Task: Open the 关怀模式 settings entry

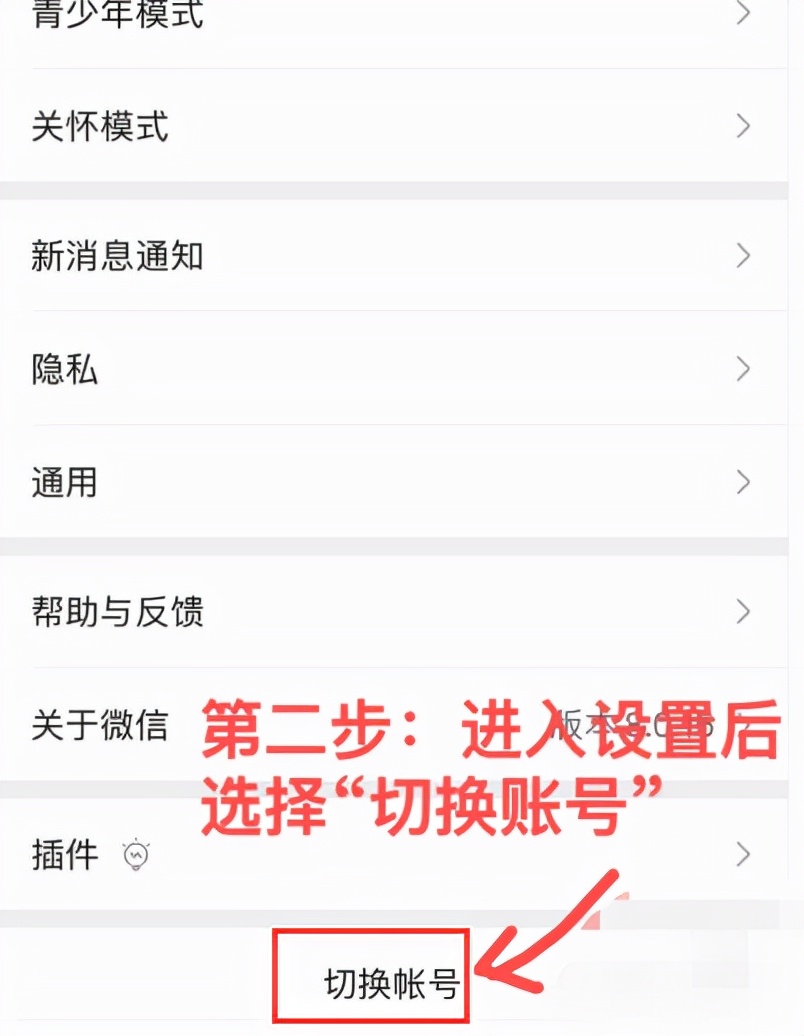Action: click(x=99, y=127)
